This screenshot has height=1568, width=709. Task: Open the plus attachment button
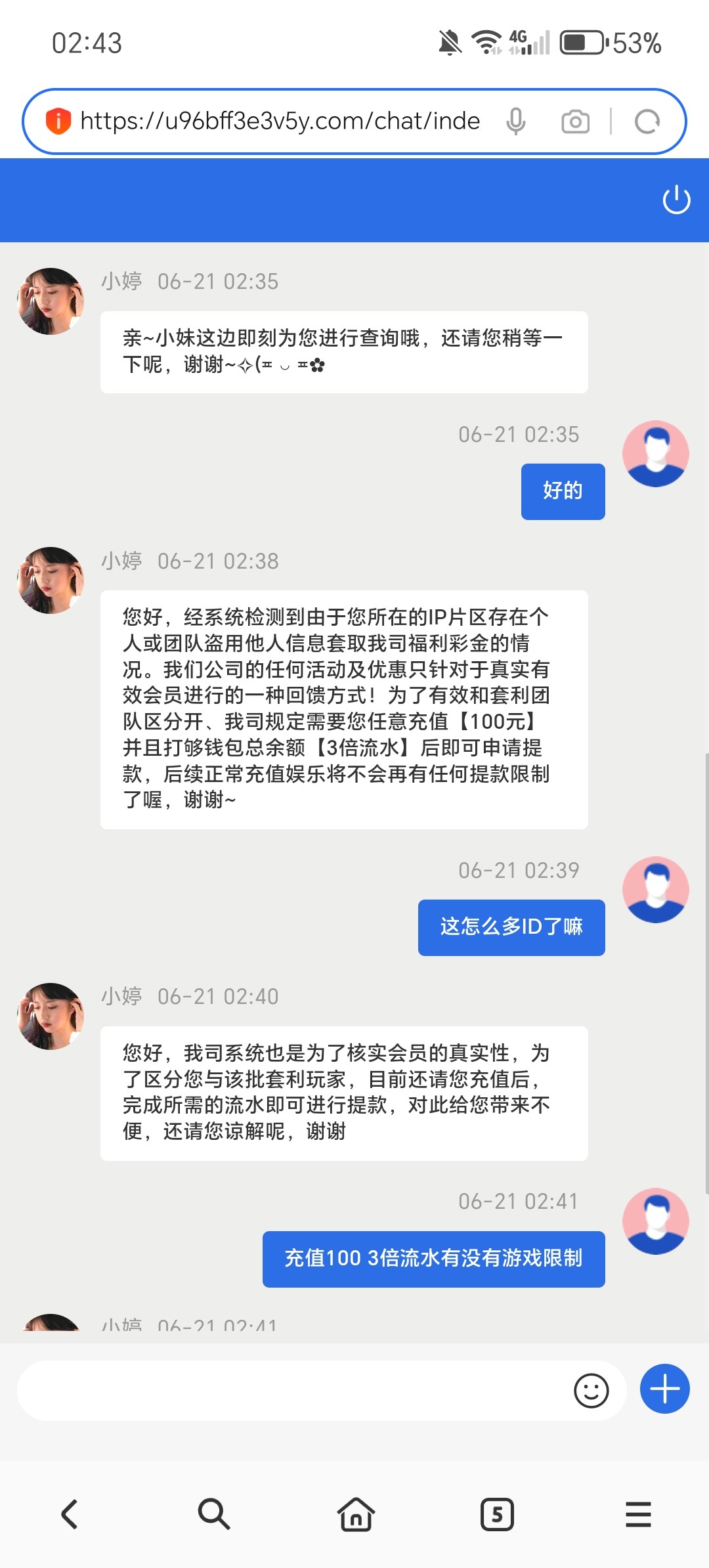[664, 1389]
